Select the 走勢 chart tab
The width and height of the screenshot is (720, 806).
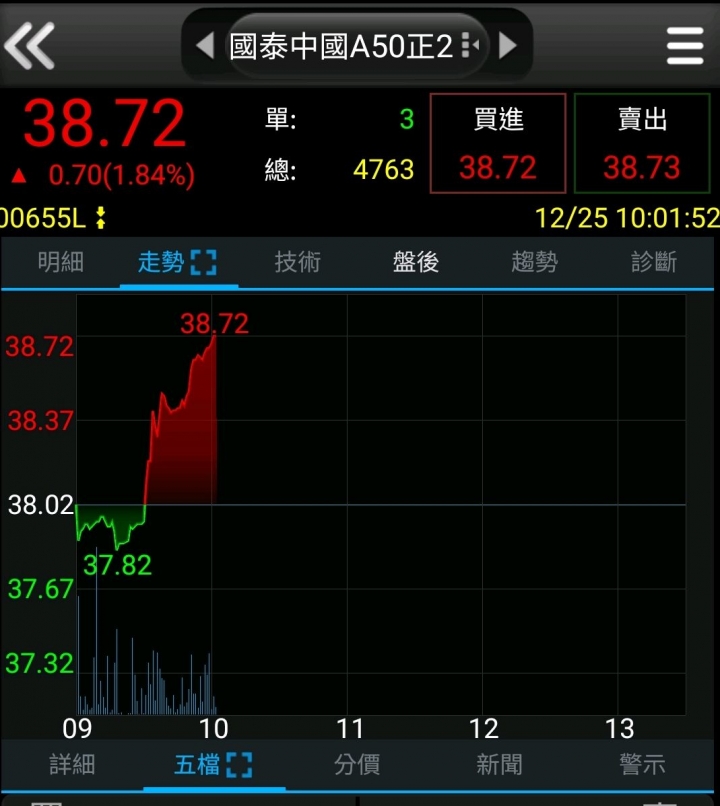tap(177, 262)
